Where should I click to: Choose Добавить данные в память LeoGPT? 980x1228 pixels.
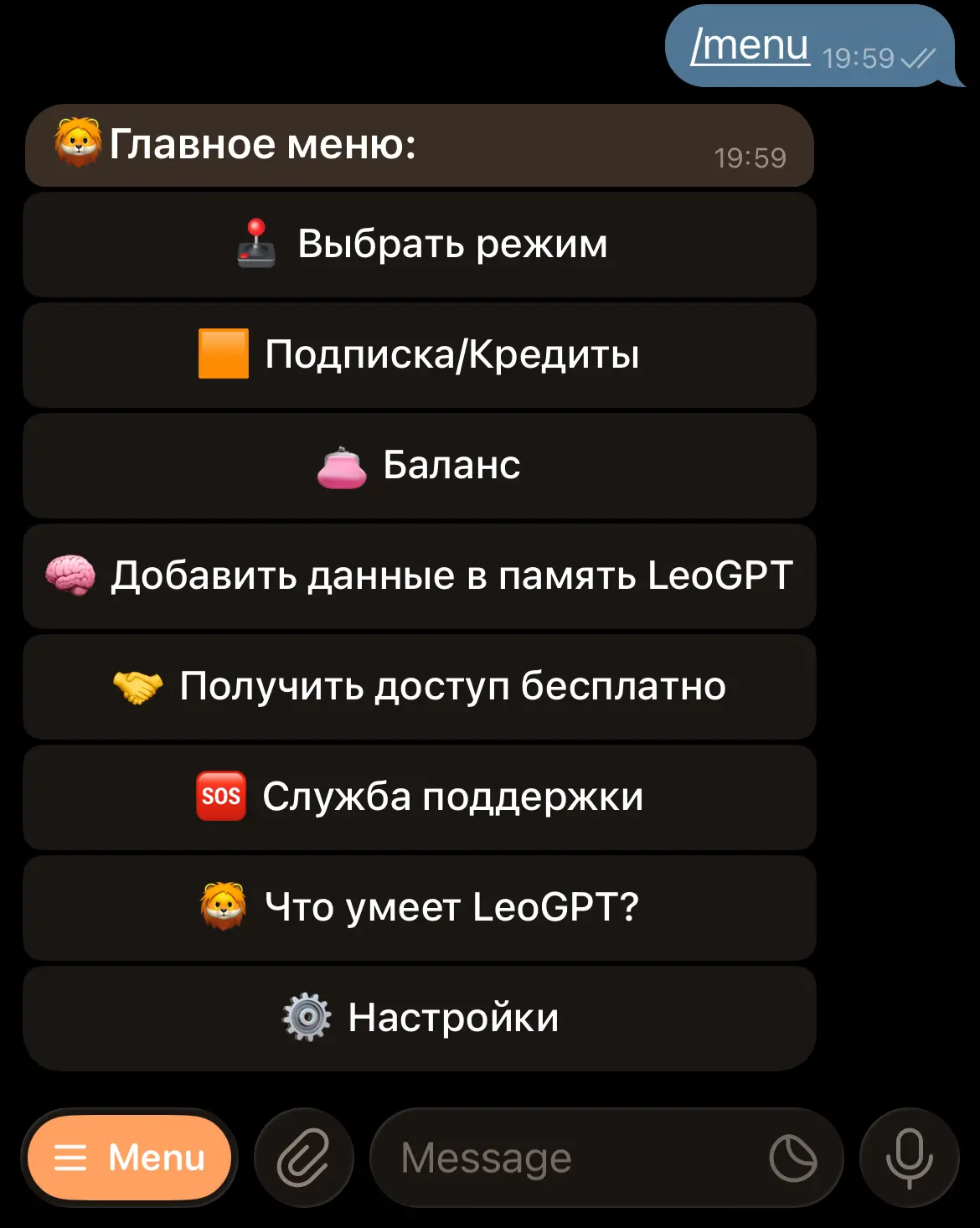point(420,576)
